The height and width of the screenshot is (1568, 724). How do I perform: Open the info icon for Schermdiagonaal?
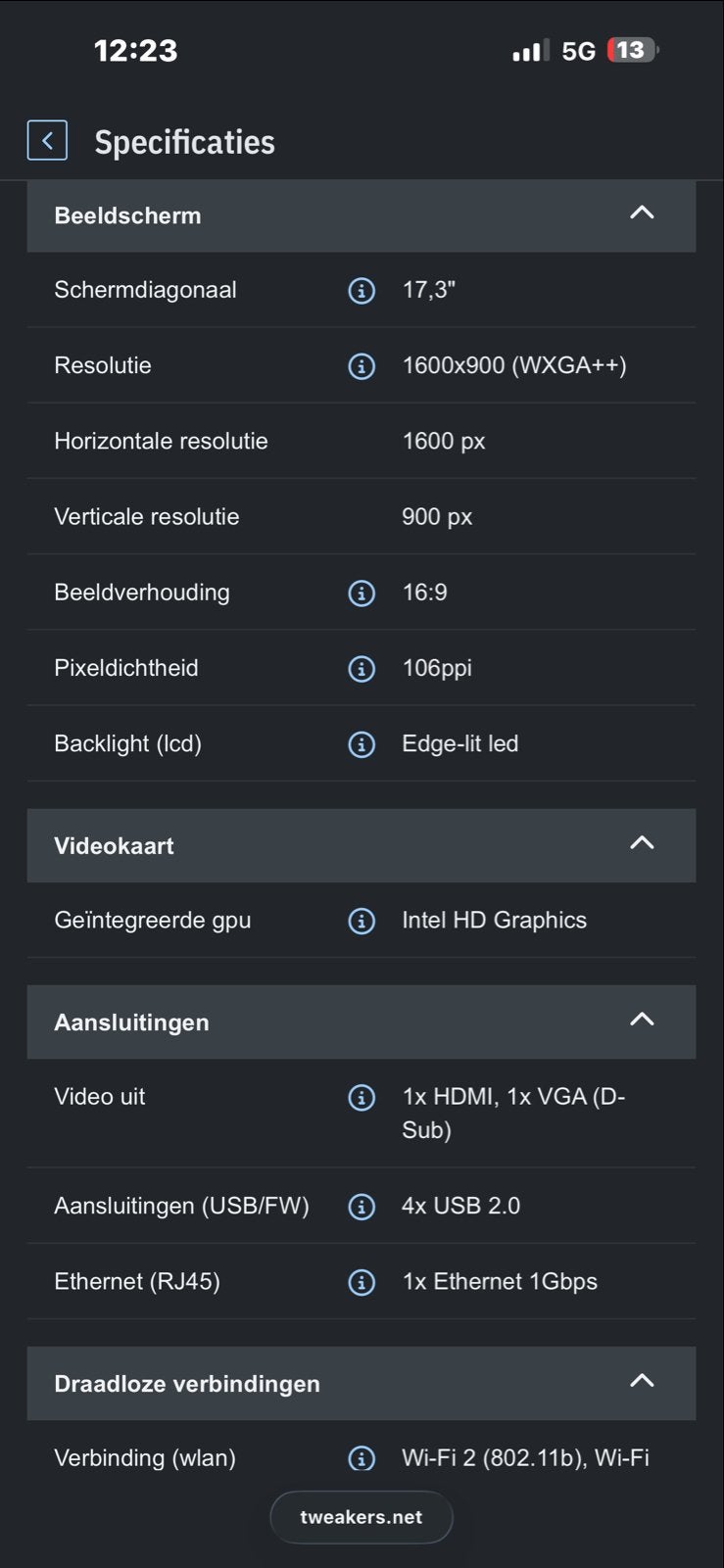362,291
